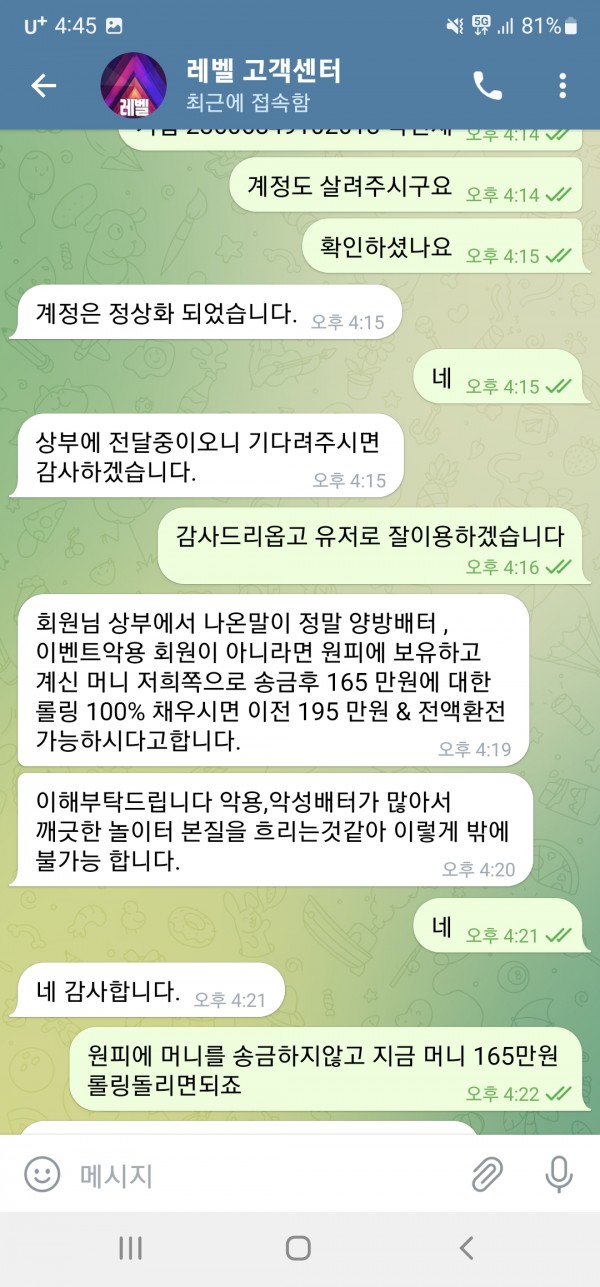Open recent apps from navigation bar
This screenshot has width=600, height=1287.
pyautogui.click(x=131, y=1247)
